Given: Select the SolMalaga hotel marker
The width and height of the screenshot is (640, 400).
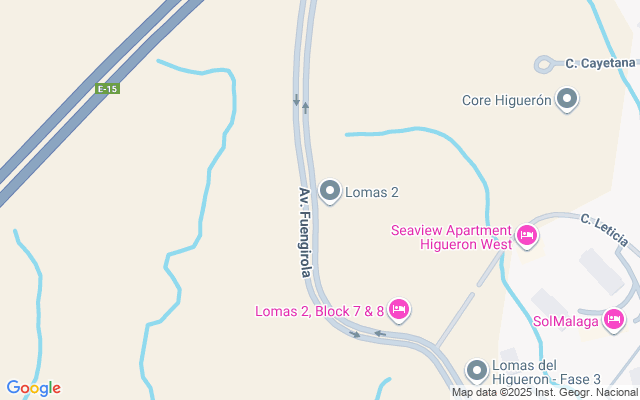Looking at the screenshot, I should point(614,321).
